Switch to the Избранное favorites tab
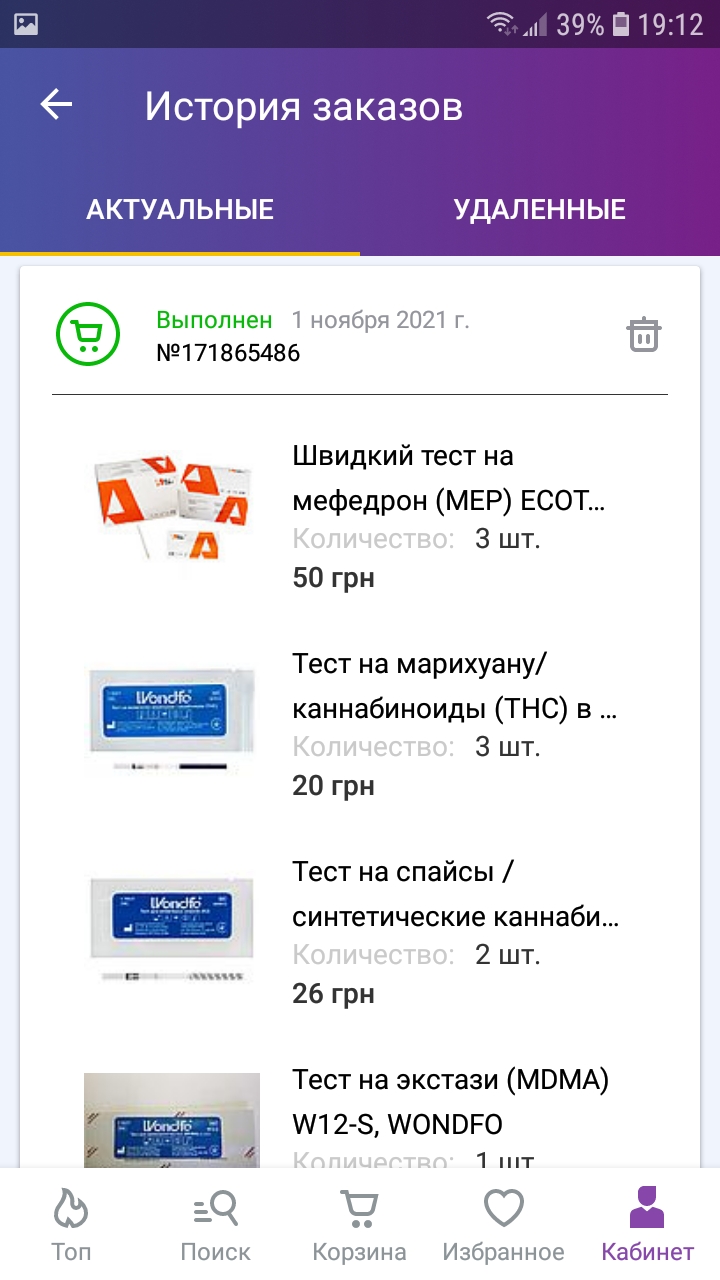The height and width of the screenshot is (1280, 720). pos(503,1224)
